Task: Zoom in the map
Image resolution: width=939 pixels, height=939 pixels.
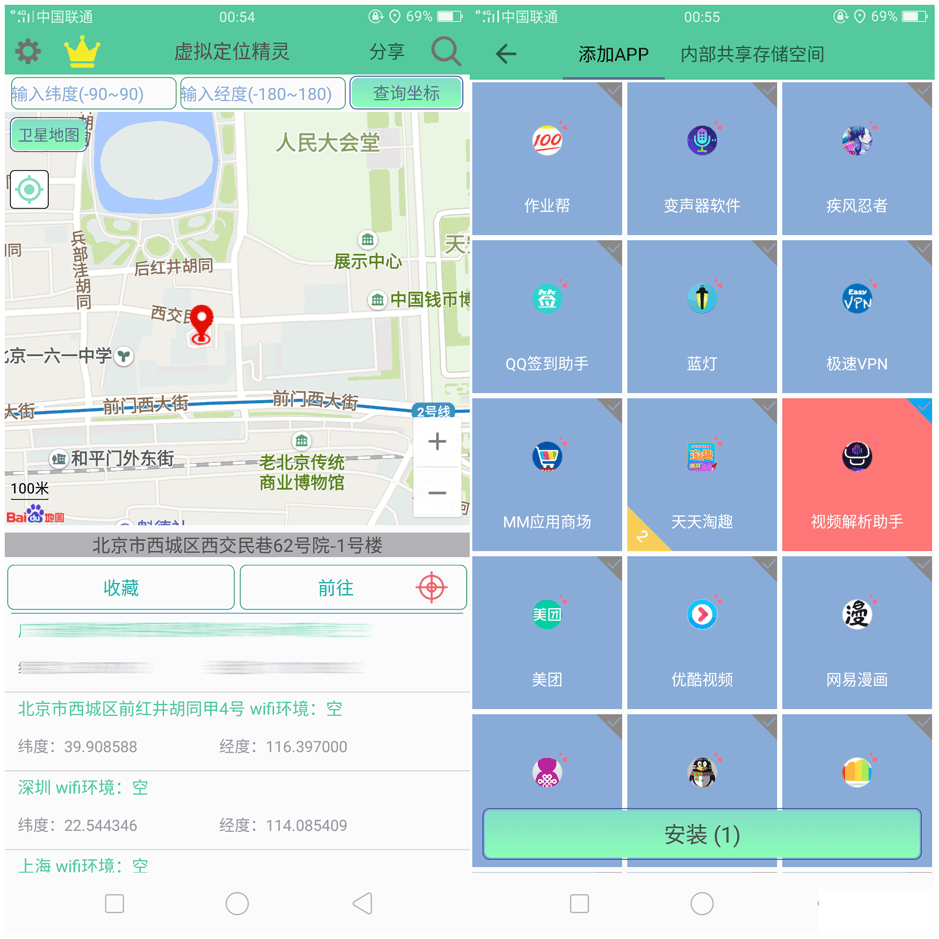Action: pos(437,441)
